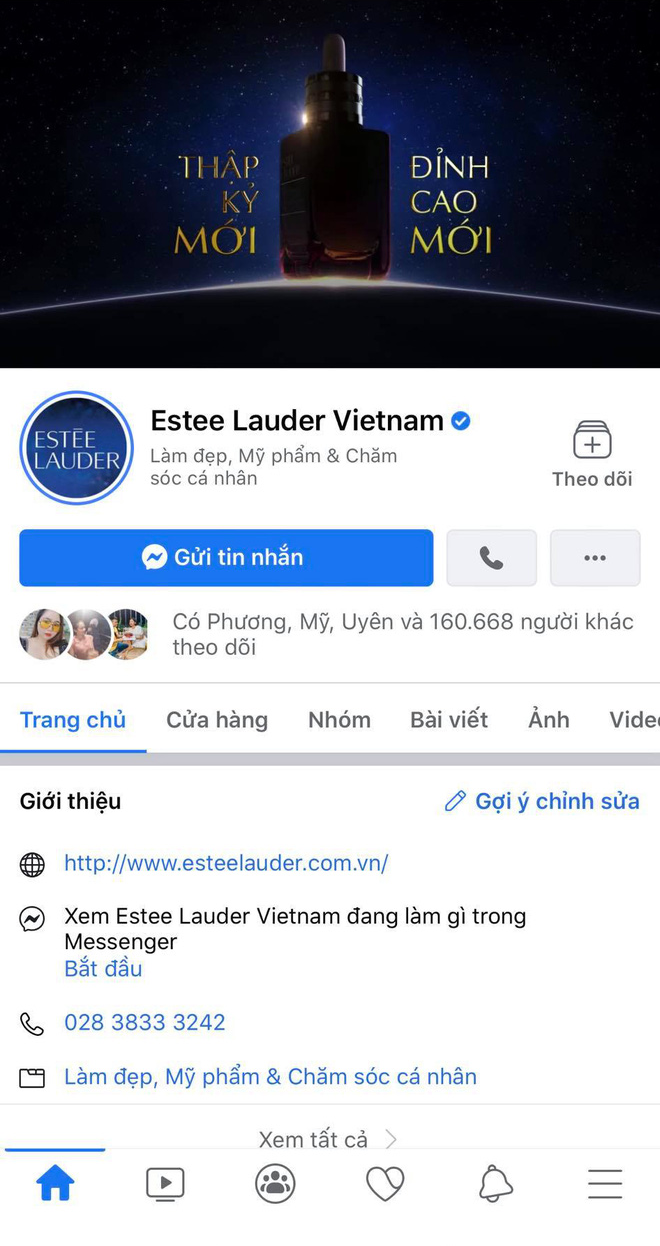Screen dimensions: 660x1246
Task: Tap the Gửi tin nhắn button
Action: (x=226, y=558)
